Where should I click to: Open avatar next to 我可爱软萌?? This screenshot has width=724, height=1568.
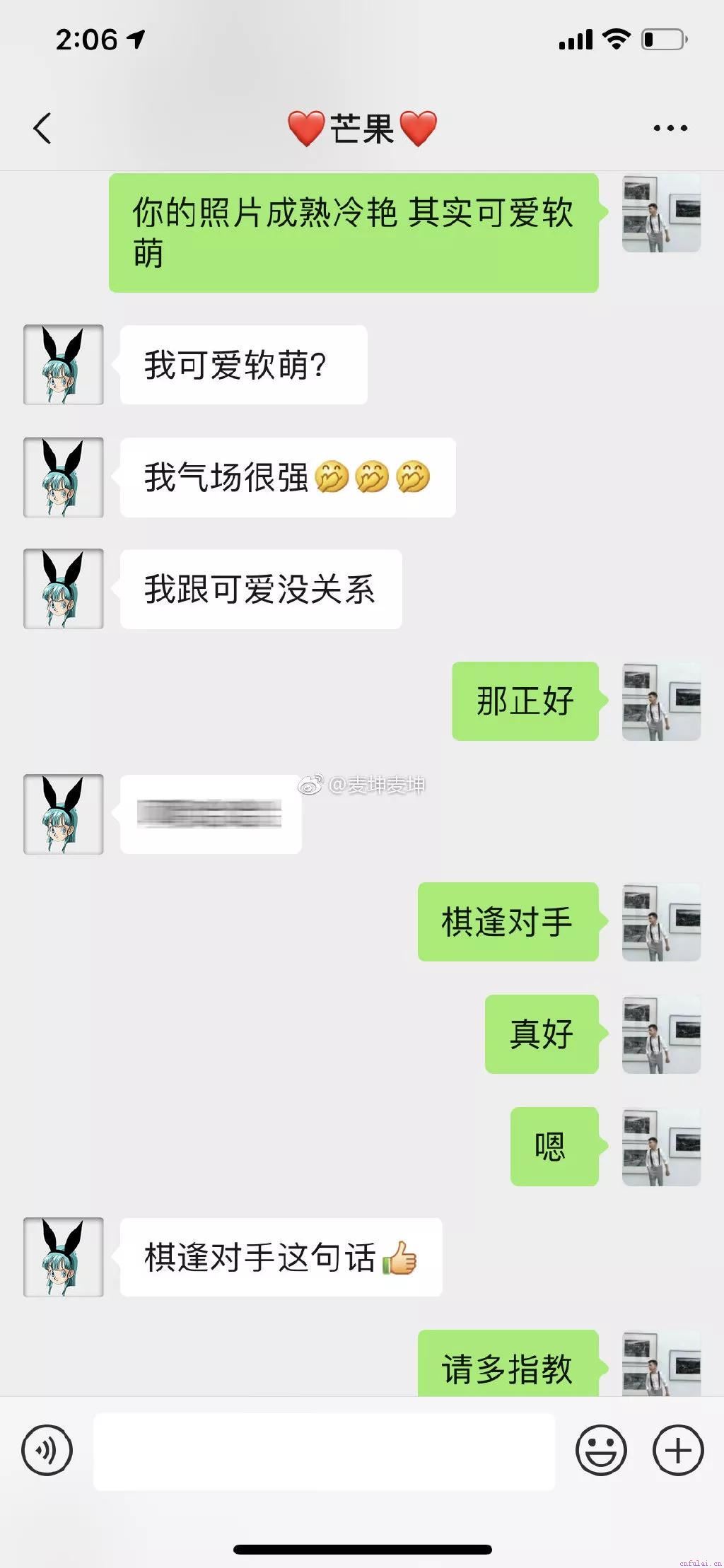pyautogui.click(x=64, y=365)
